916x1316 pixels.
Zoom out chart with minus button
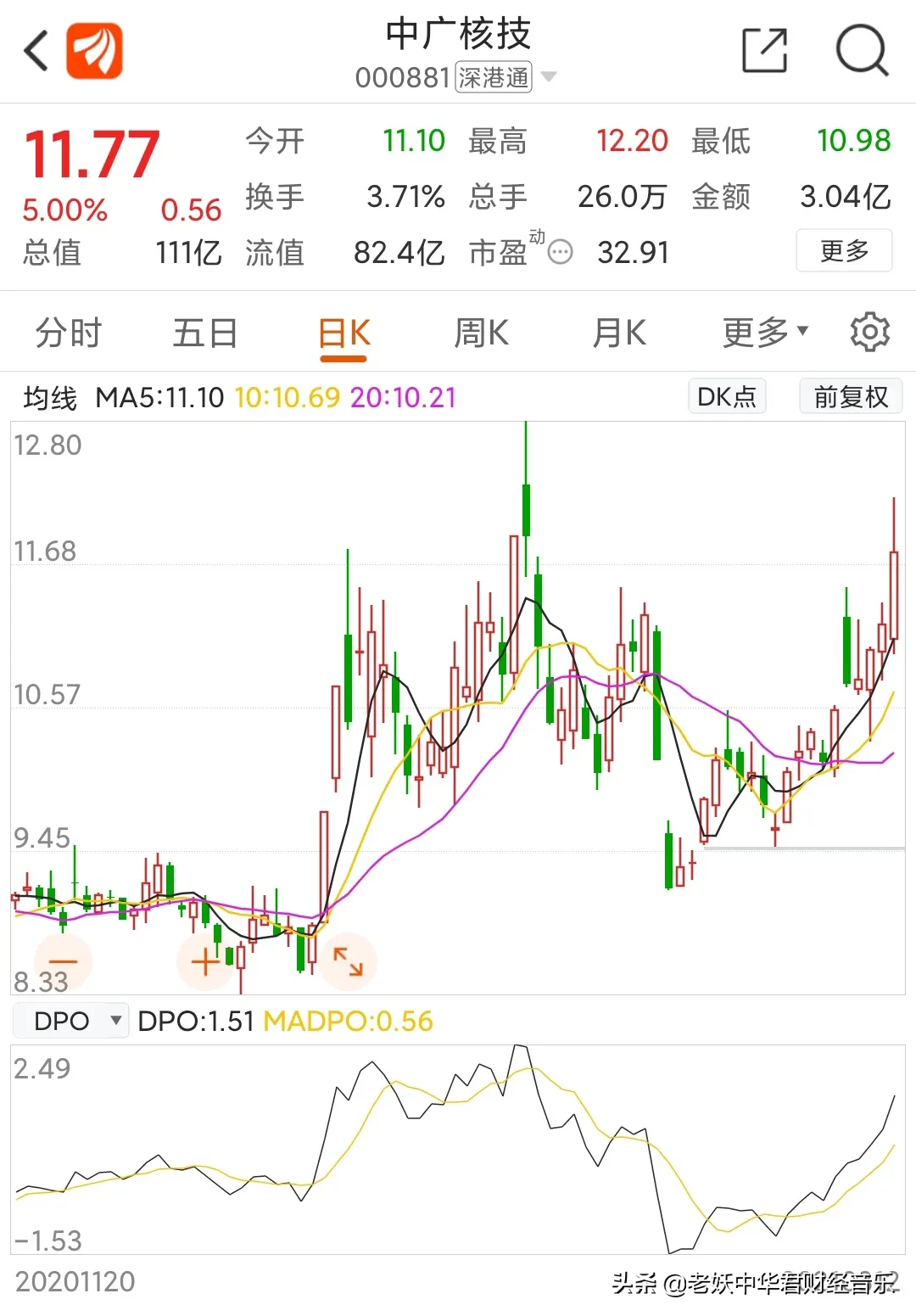pyautogui.click(x=63, y=961)
